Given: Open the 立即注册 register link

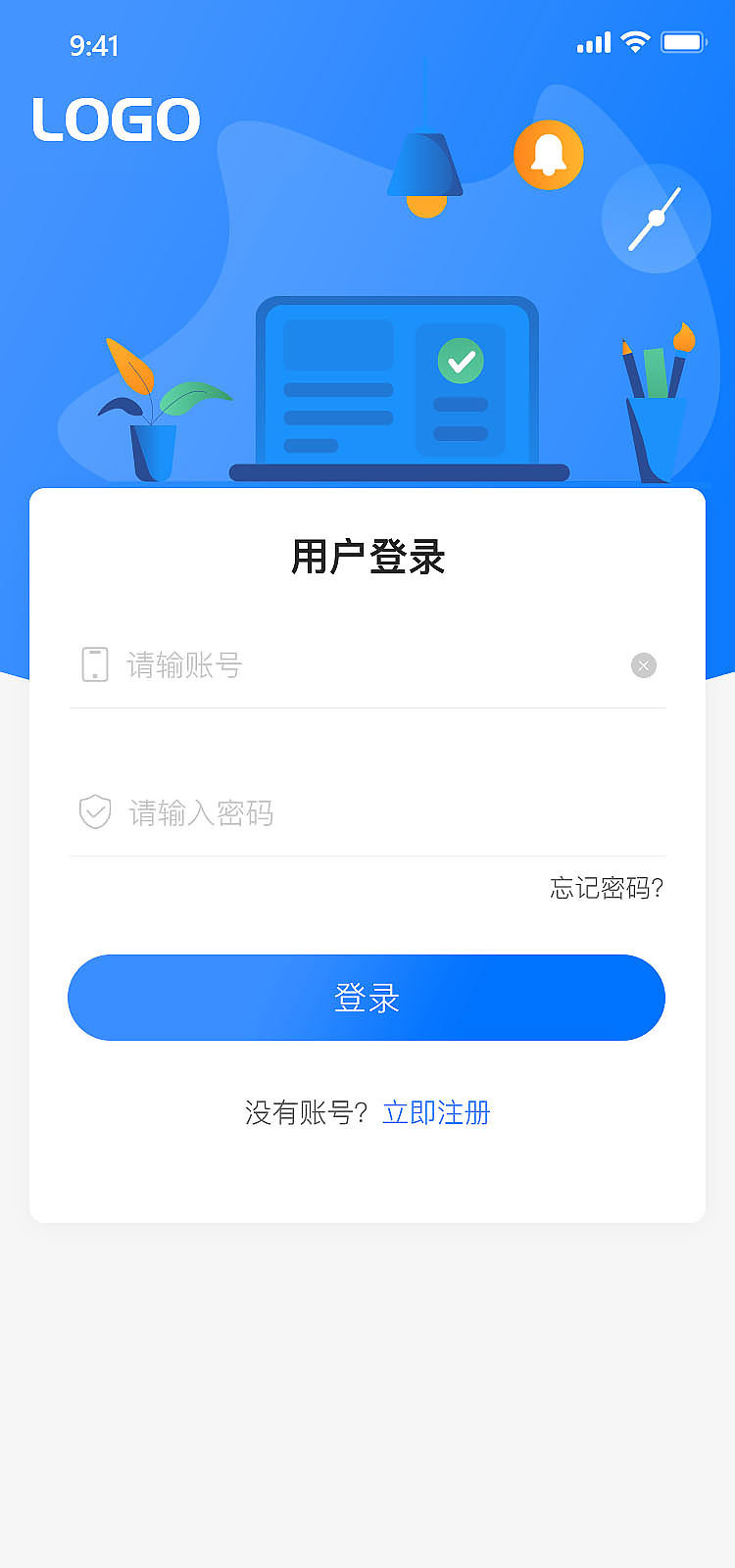Looking at the screenshot, I should tap(436, 1112).
